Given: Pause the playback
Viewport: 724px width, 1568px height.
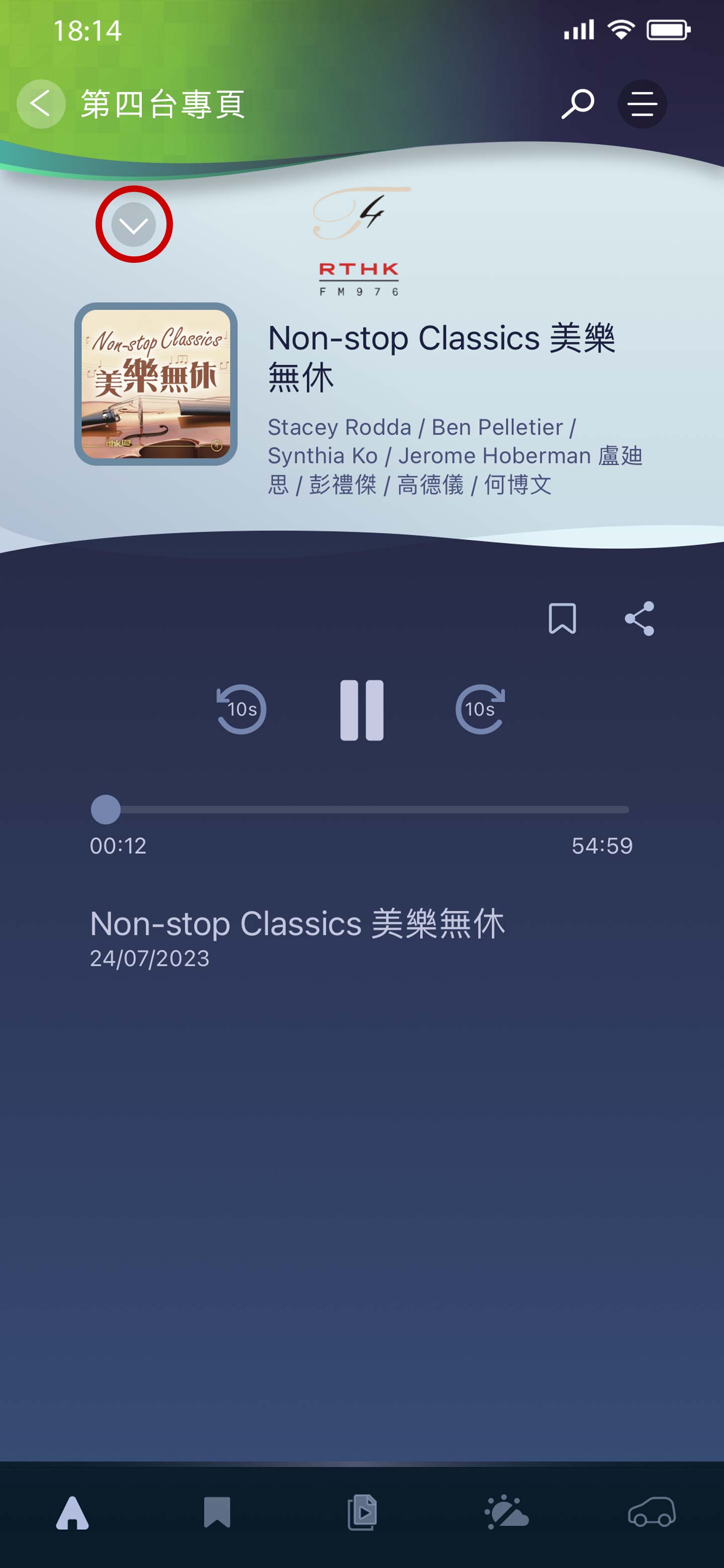Looking at the screenshot, I should tap(361, 710).
